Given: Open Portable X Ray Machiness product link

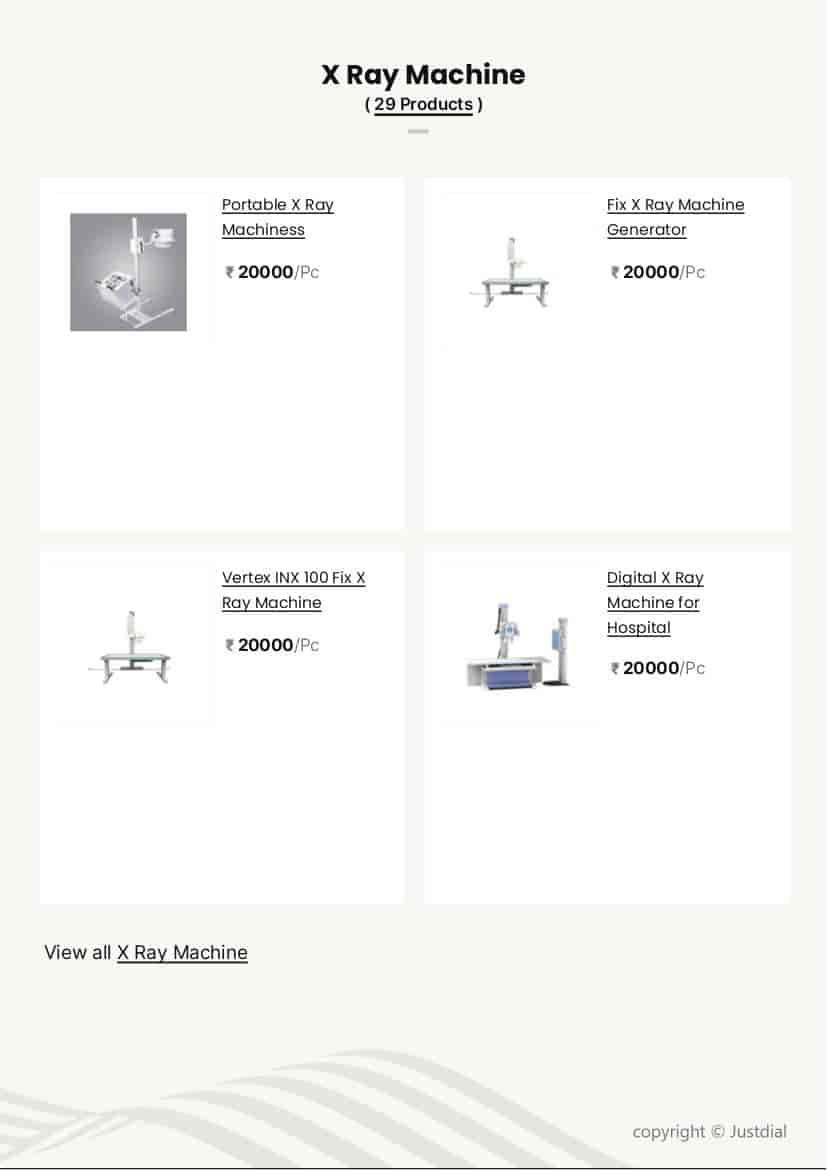Looking at the screenshot, I should [277, 217].
